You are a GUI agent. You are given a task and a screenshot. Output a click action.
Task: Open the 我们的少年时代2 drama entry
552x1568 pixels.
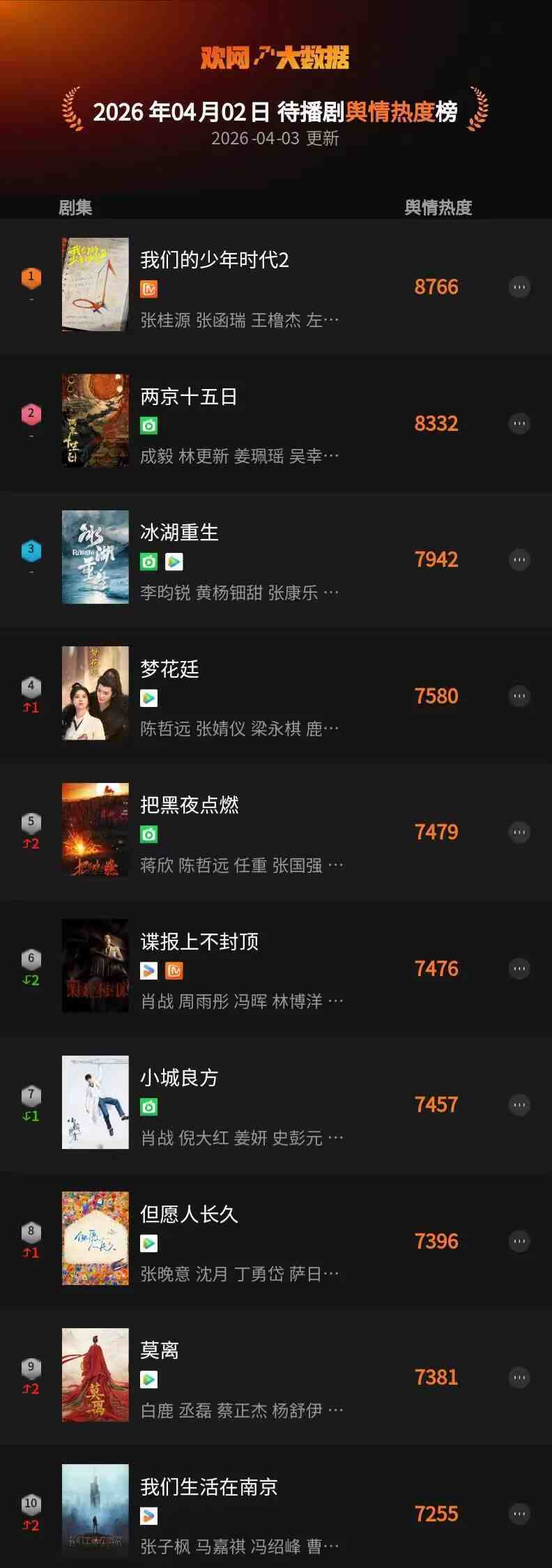tap(214, 260)
